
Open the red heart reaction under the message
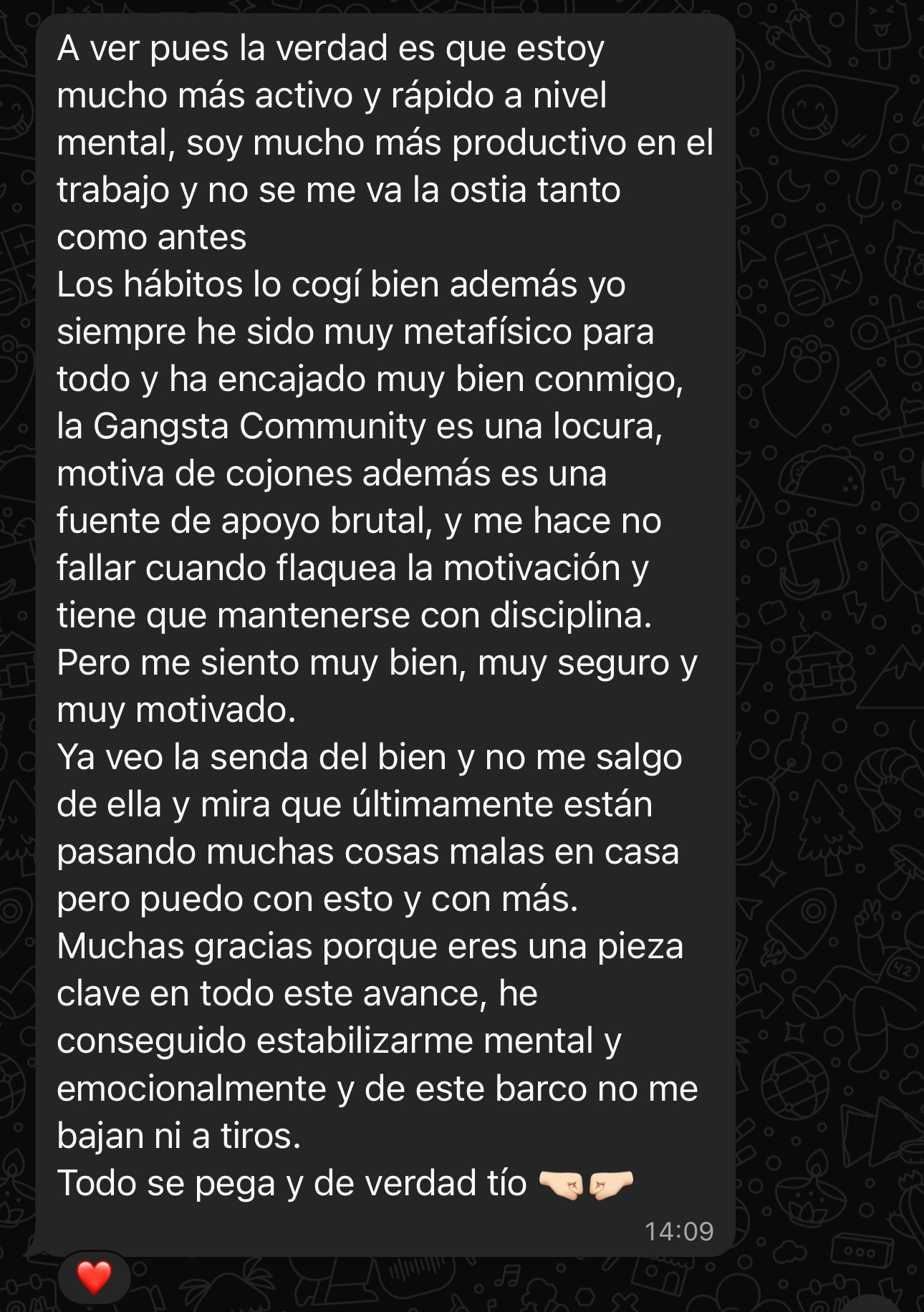pyautogui.click(x=94, y=1277)
